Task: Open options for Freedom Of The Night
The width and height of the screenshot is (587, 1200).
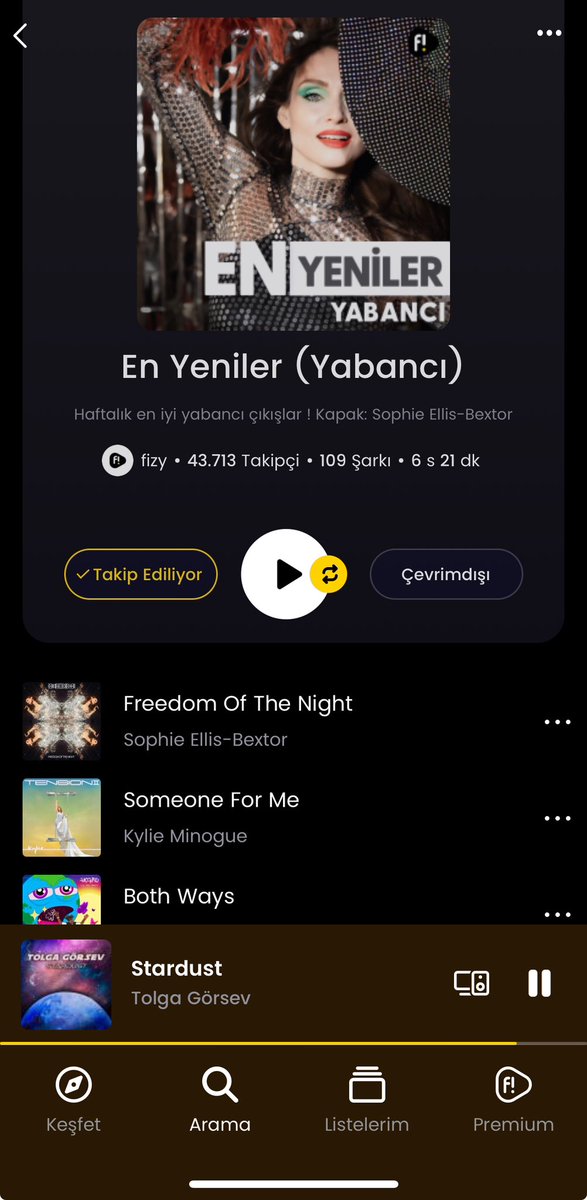Action: click(x=557, y=722)
